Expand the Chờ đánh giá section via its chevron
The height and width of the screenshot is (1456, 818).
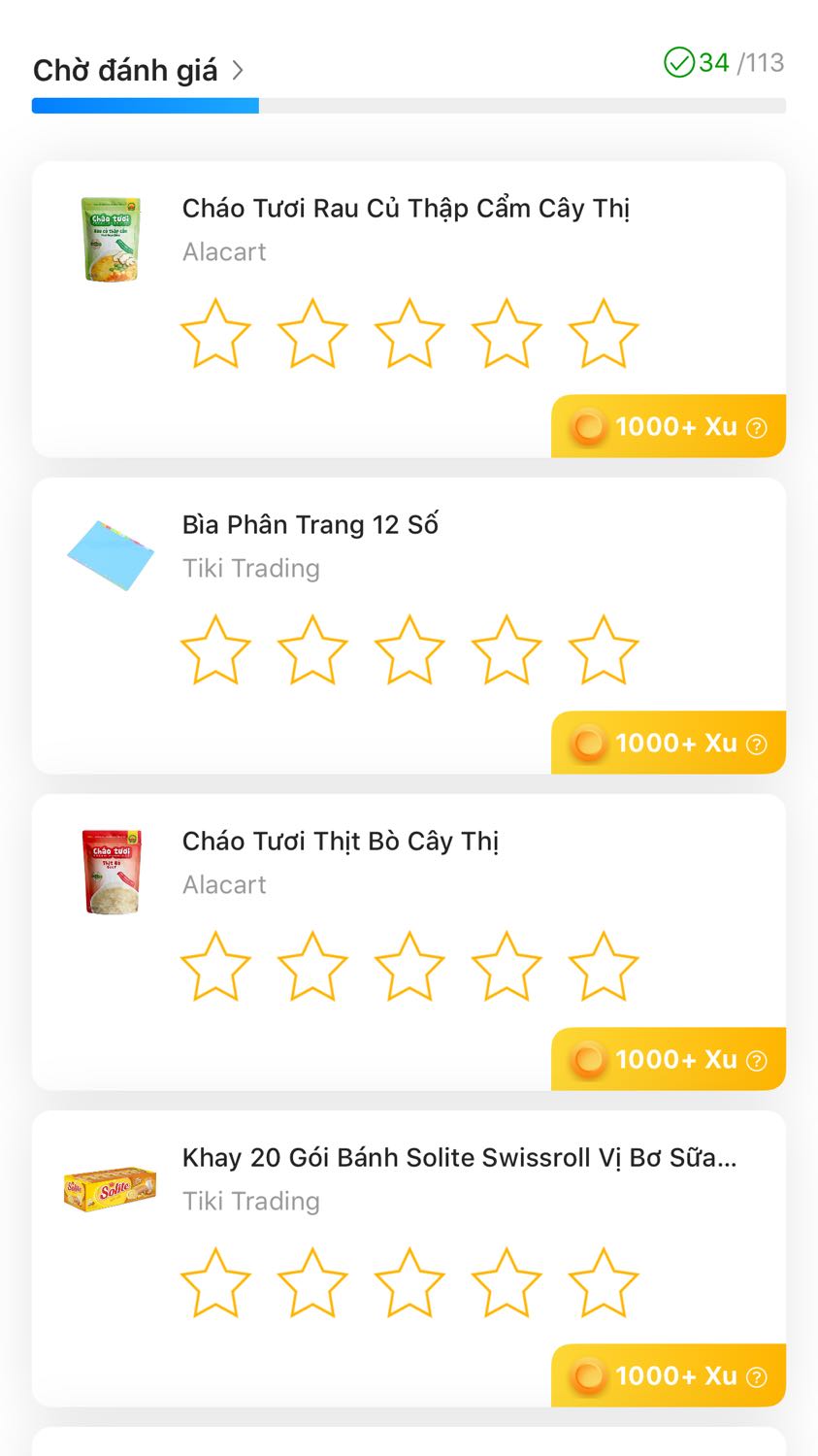(239, 70)
